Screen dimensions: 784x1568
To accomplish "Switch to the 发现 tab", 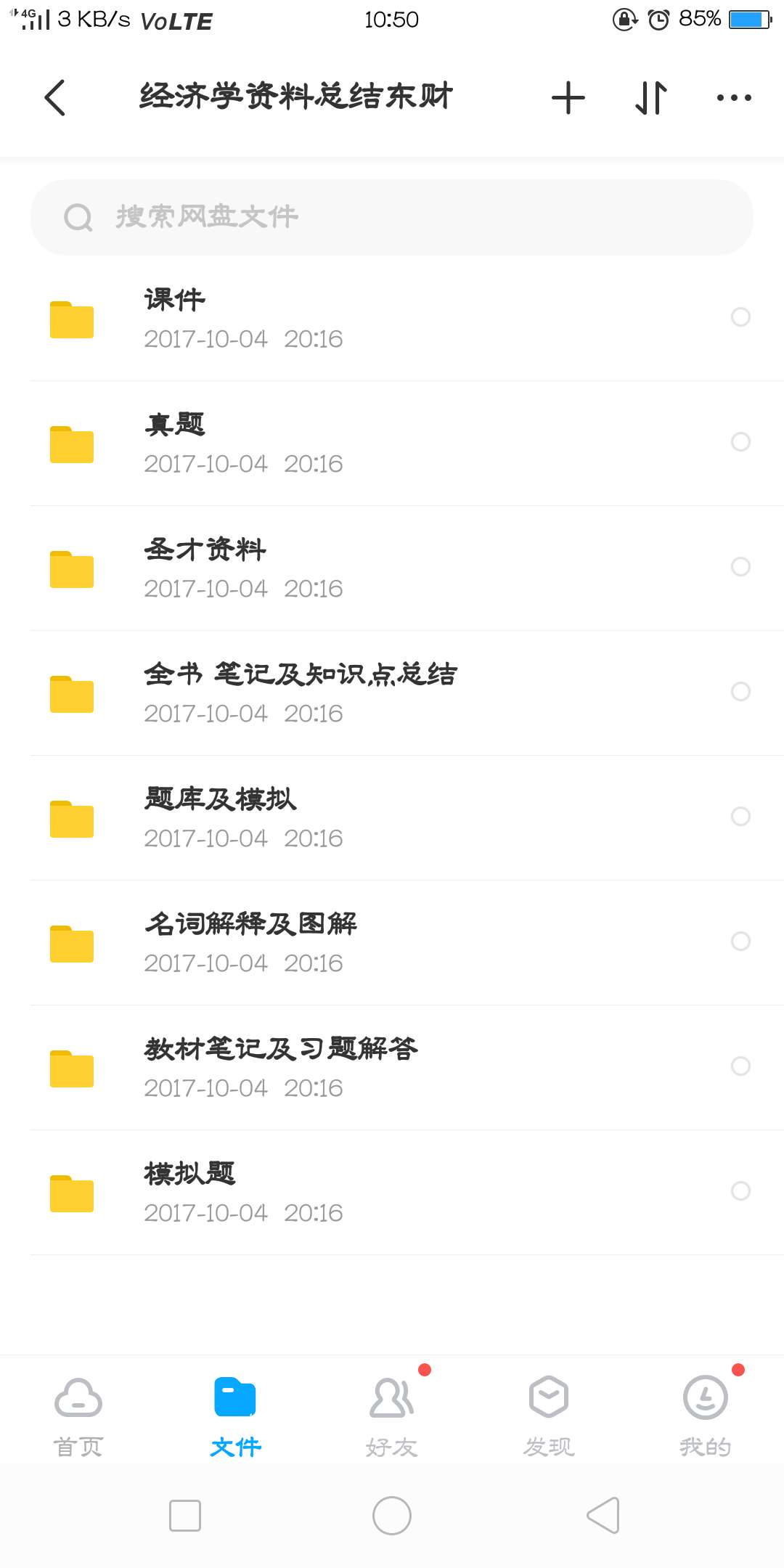I will pyautogui.click(x=549, y=1417).
